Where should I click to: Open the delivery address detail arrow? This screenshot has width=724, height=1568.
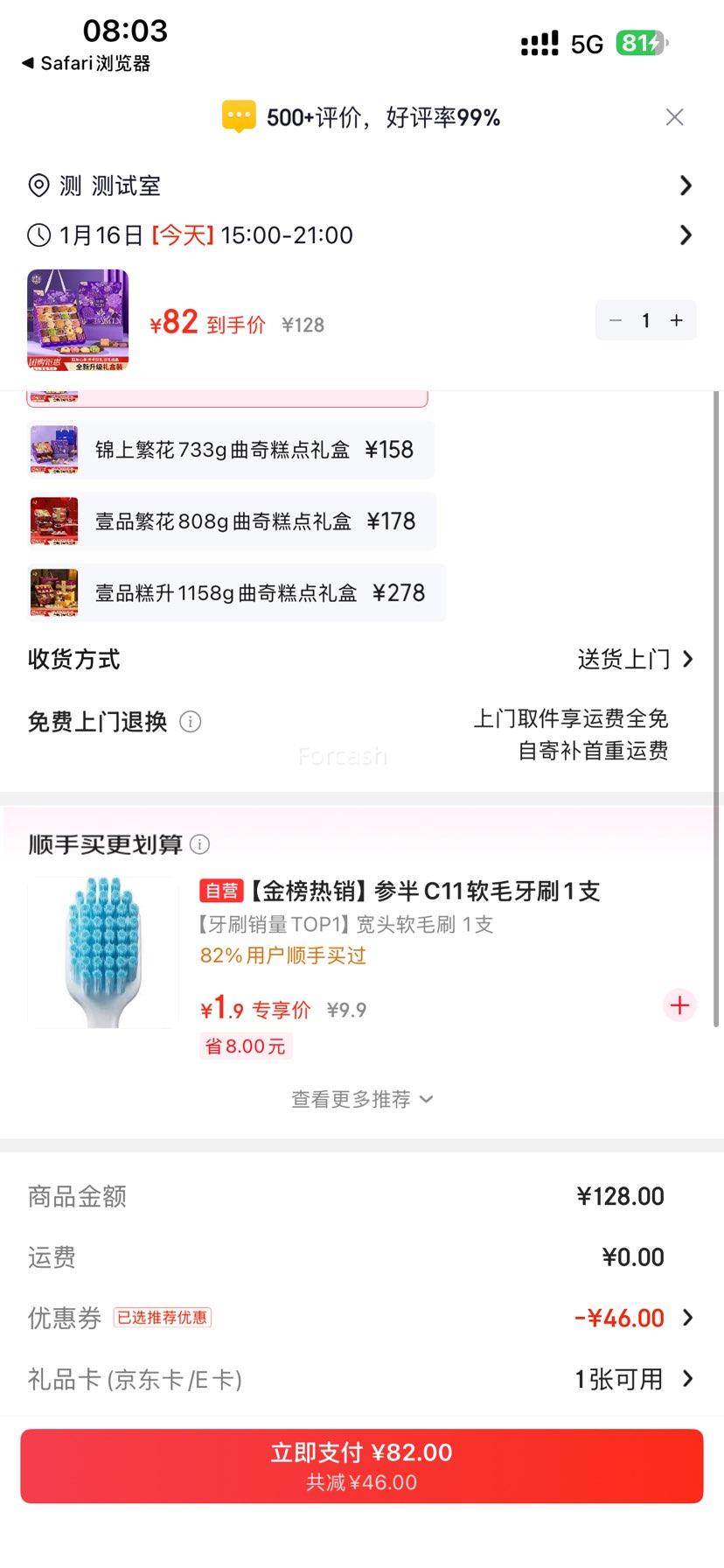click(x=686, y=185)
